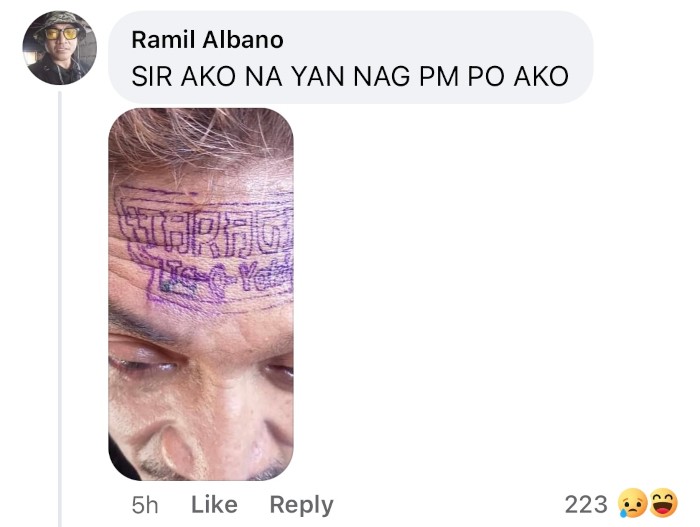Reply to Ramil Albano's comment
700x527 pixels.
pos(301,505)
